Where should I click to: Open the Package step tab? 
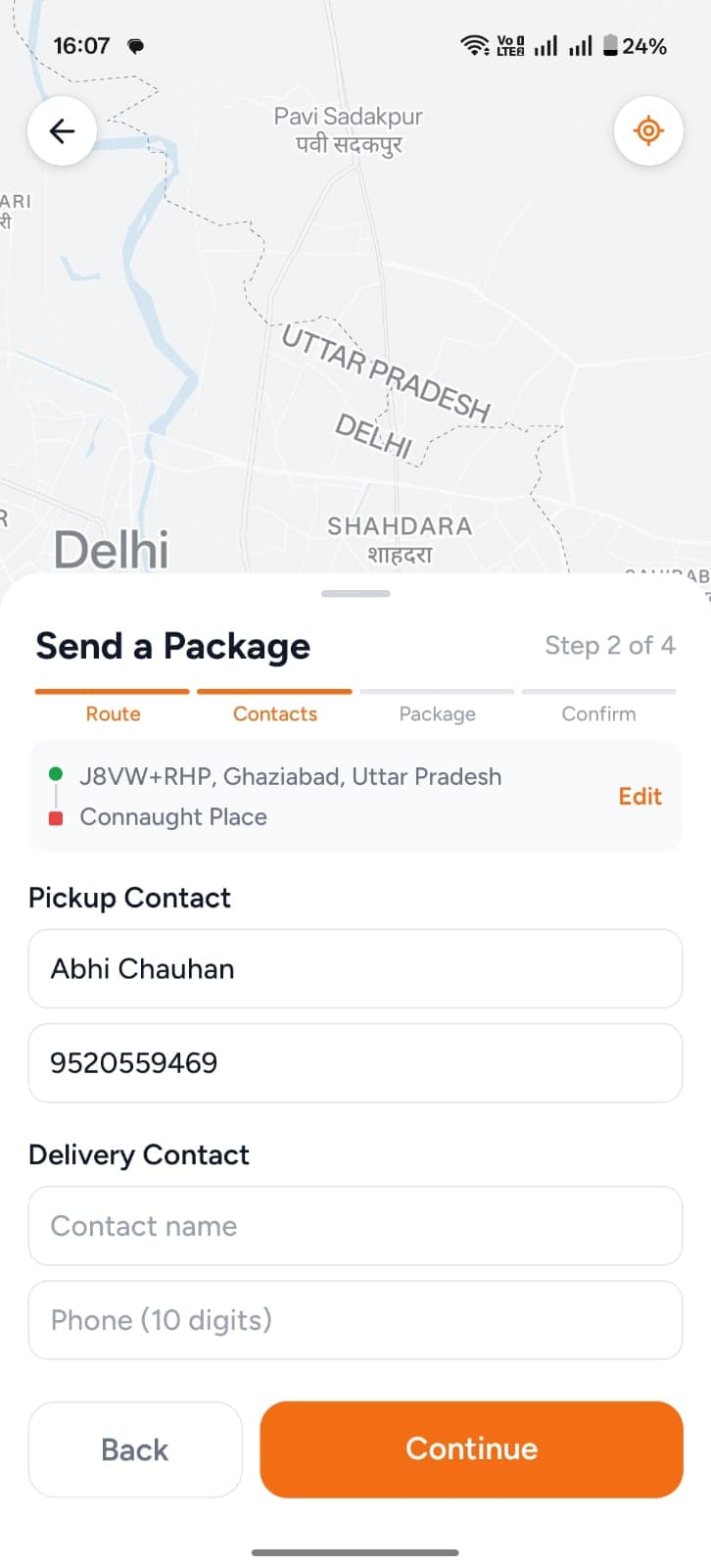pos(437,713)
